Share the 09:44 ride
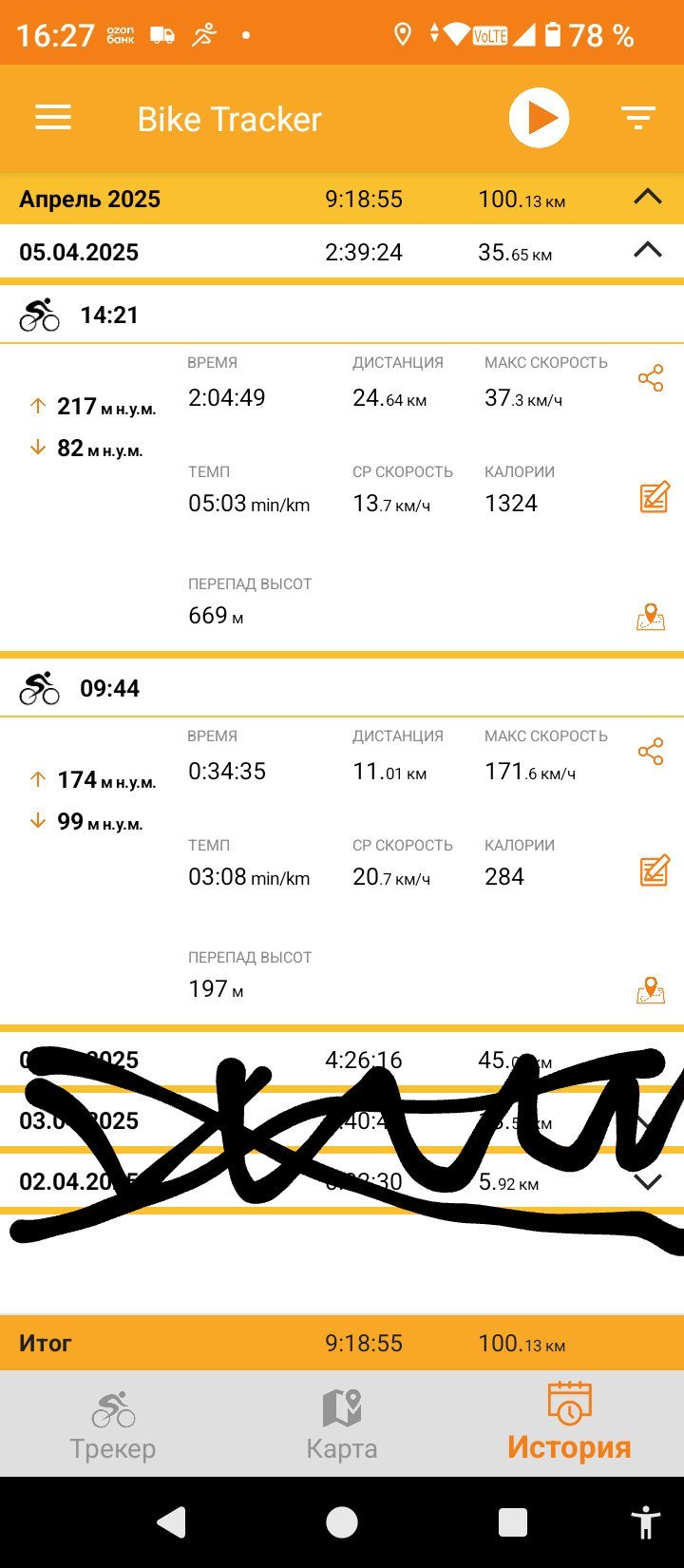 pyautogui.click(x=651, y=752)
